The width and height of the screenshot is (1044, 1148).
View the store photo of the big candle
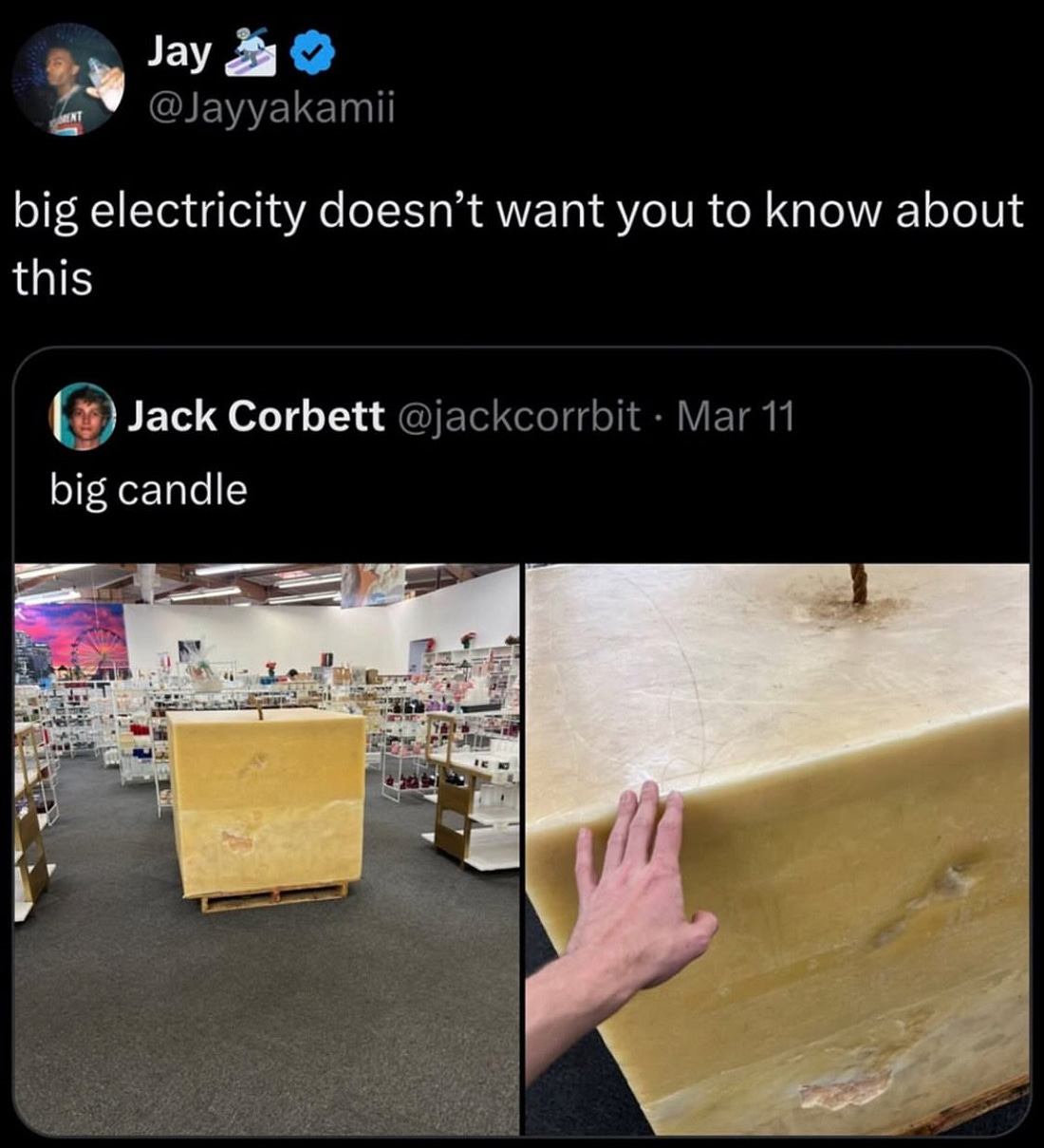267,848
